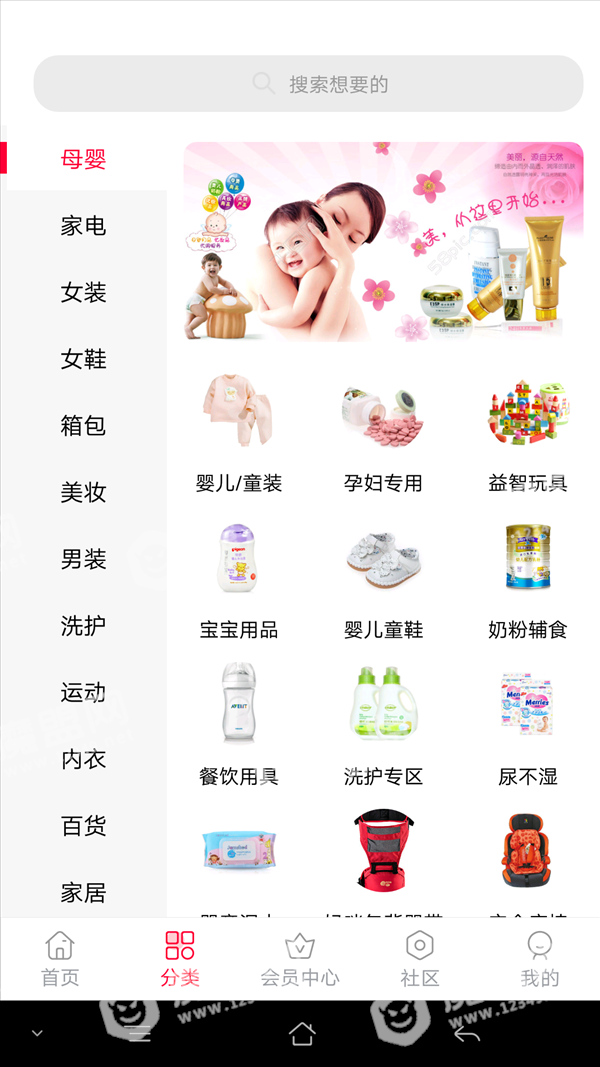
Task: Select the 女装 category
Action: tap(83, 293)
